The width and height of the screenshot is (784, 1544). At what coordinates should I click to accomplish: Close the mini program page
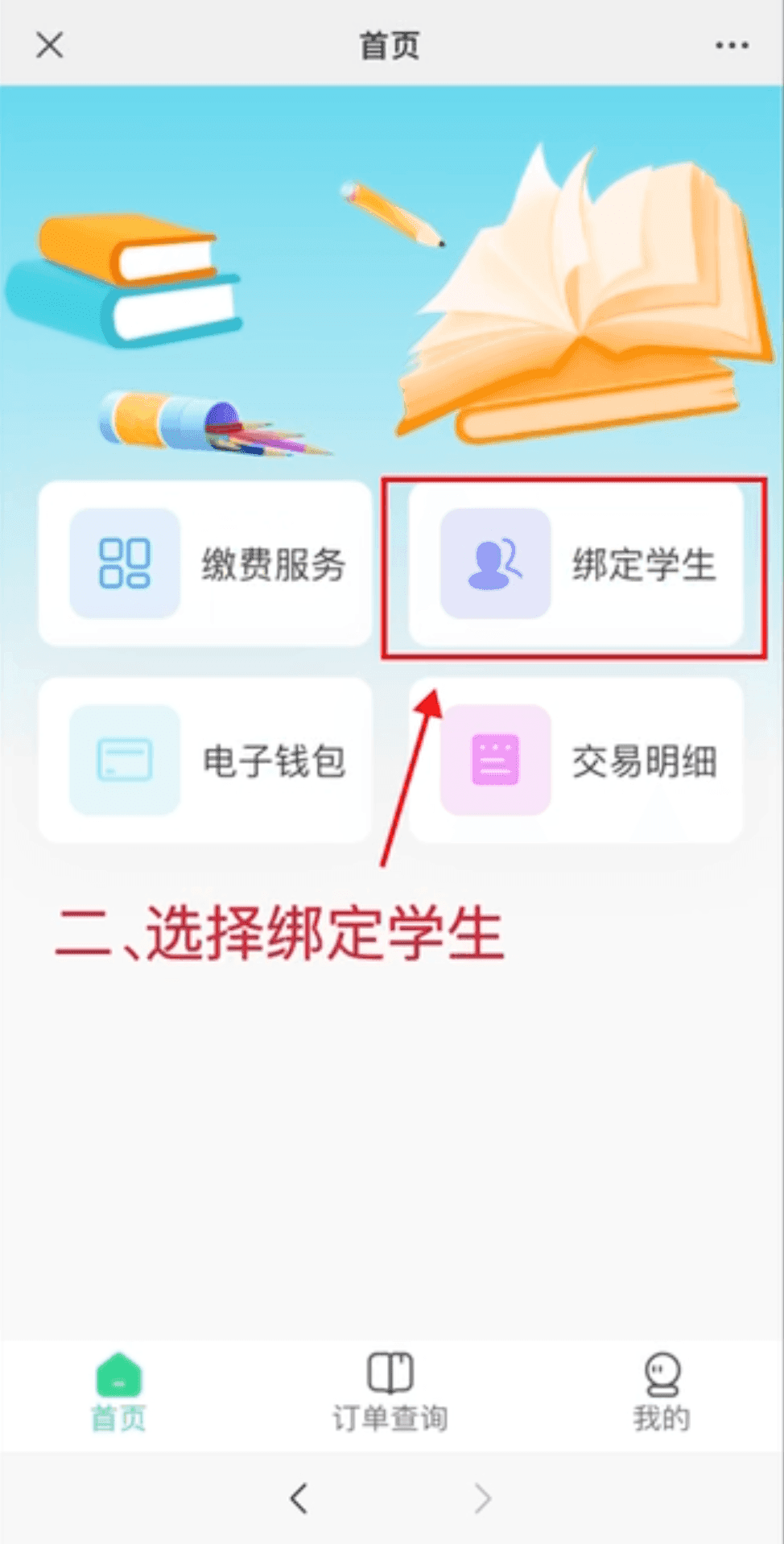pos(49,45)
